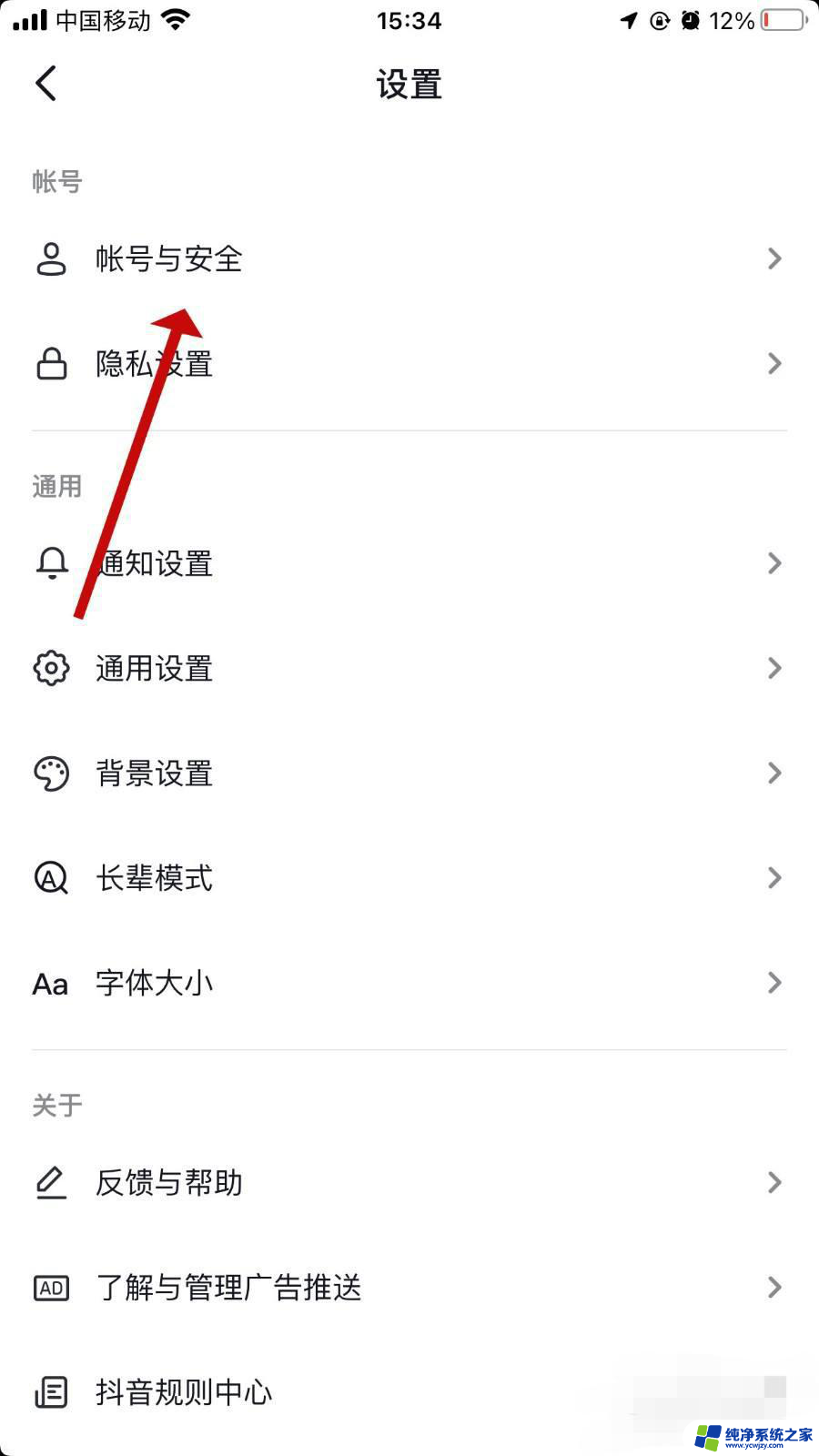Expand 隐私设置 via its chevron

click(x=774, y=363)
